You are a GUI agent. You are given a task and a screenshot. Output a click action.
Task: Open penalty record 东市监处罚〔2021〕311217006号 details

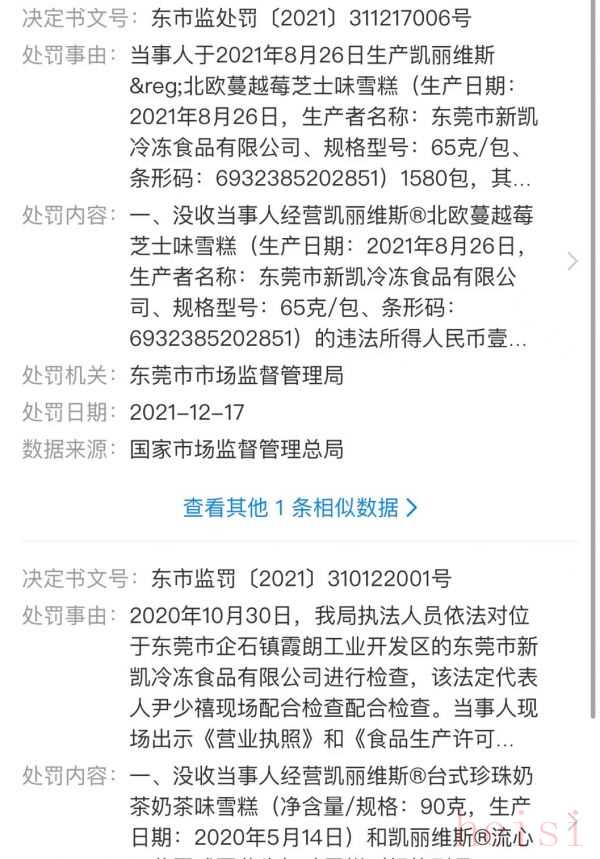coord(572,262)
